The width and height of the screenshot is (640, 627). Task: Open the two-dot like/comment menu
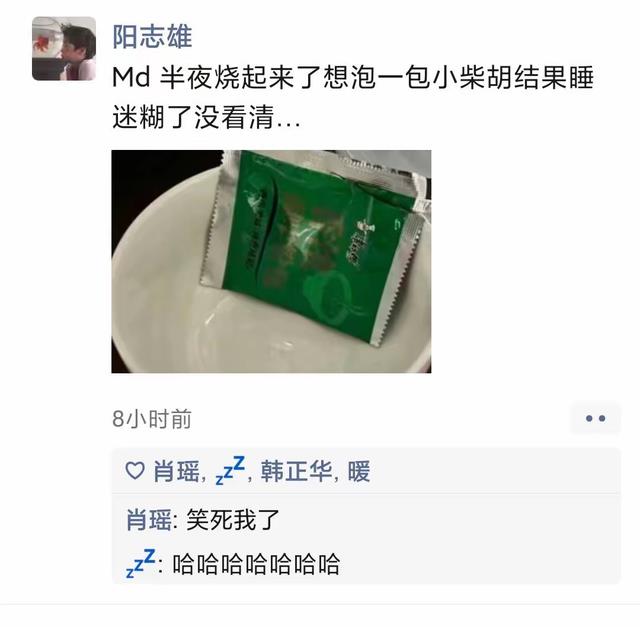point(596,418)
